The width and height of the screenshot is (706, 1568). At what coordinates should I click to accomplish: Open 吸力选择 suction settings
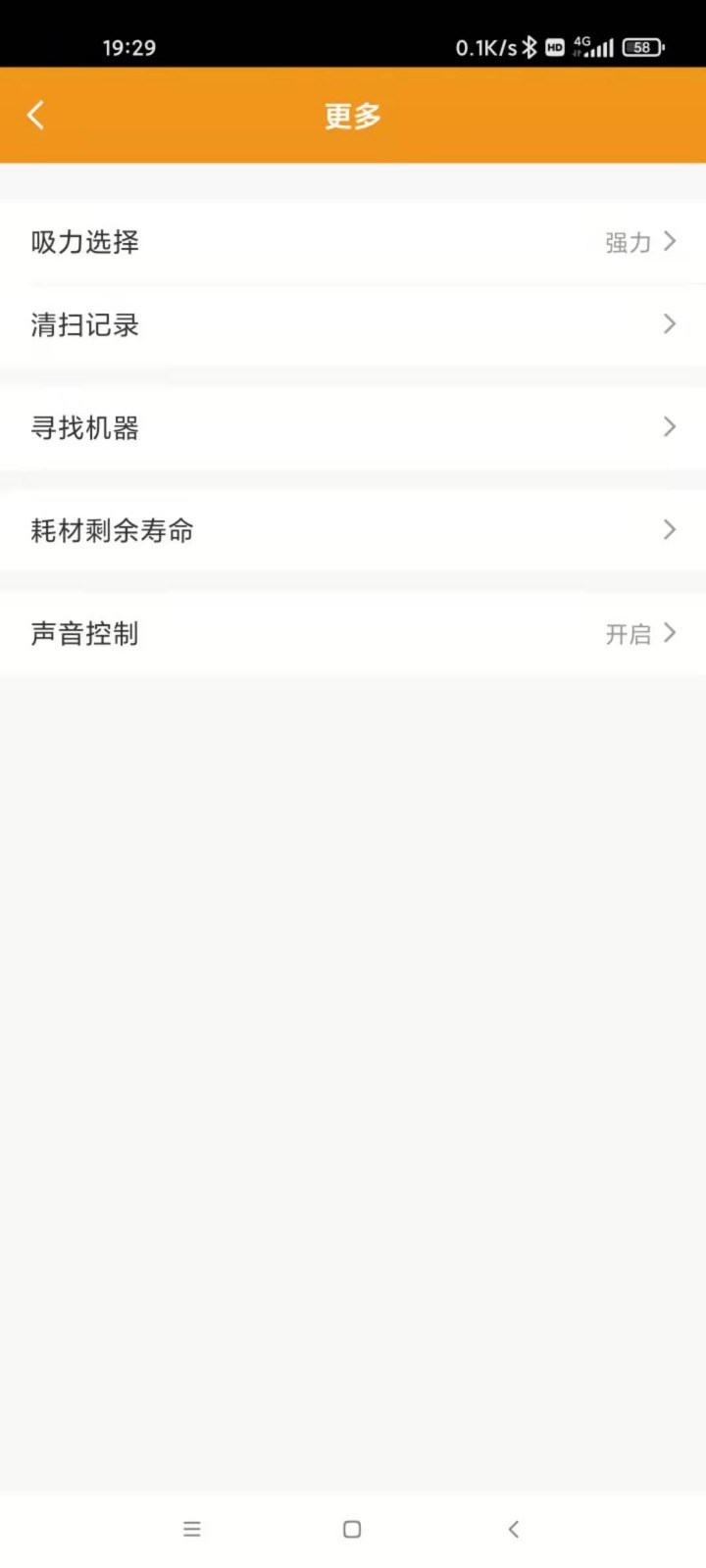pos(353,242)
